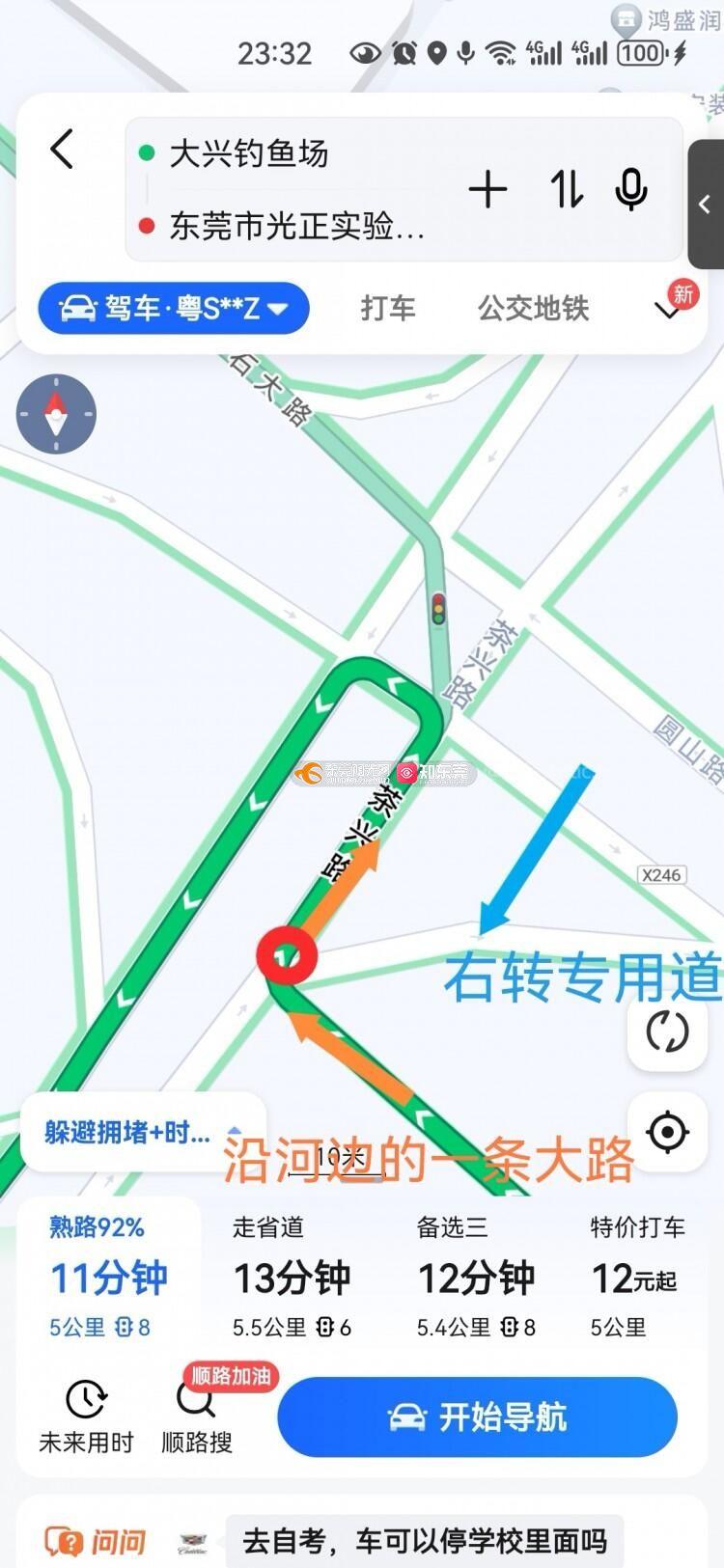Image resolution: width=724 pixels, height=1568 pixels.
Task: Center the map on my location
Action: click(666, 1132)
